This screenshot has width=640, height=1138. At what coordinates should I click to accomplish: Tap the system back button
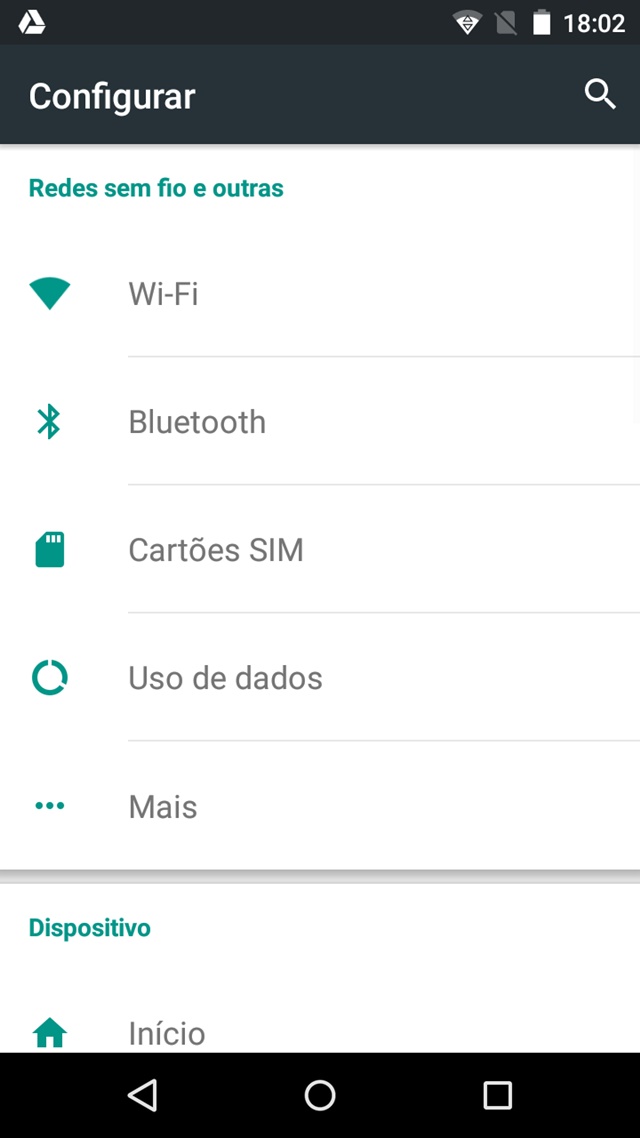(x=142, y=1094)
